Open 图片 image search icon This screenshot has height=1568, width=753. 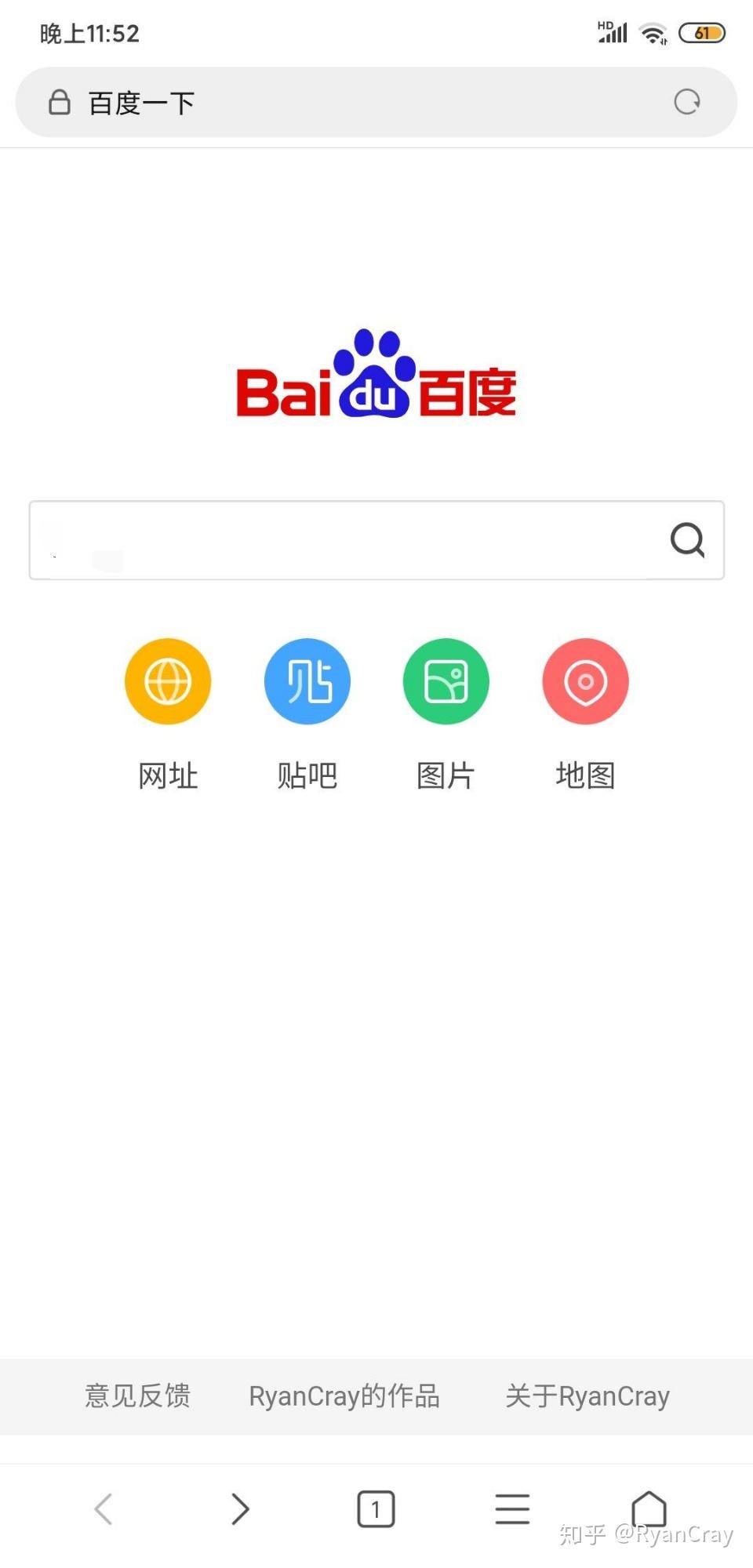click(x=446, y=681)
